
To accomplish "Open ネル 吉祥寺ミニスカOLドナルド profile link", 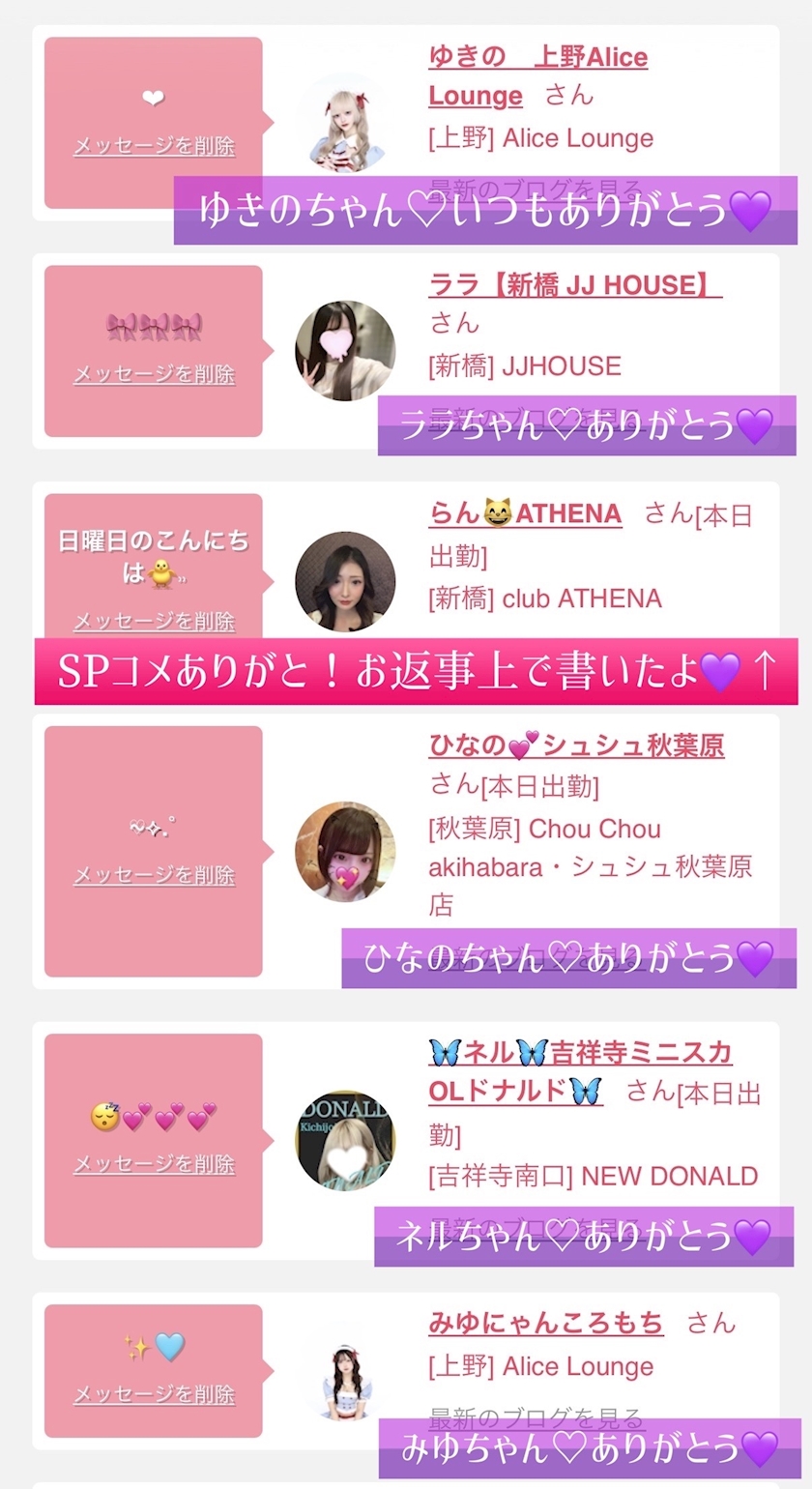I will [580, 1071].
